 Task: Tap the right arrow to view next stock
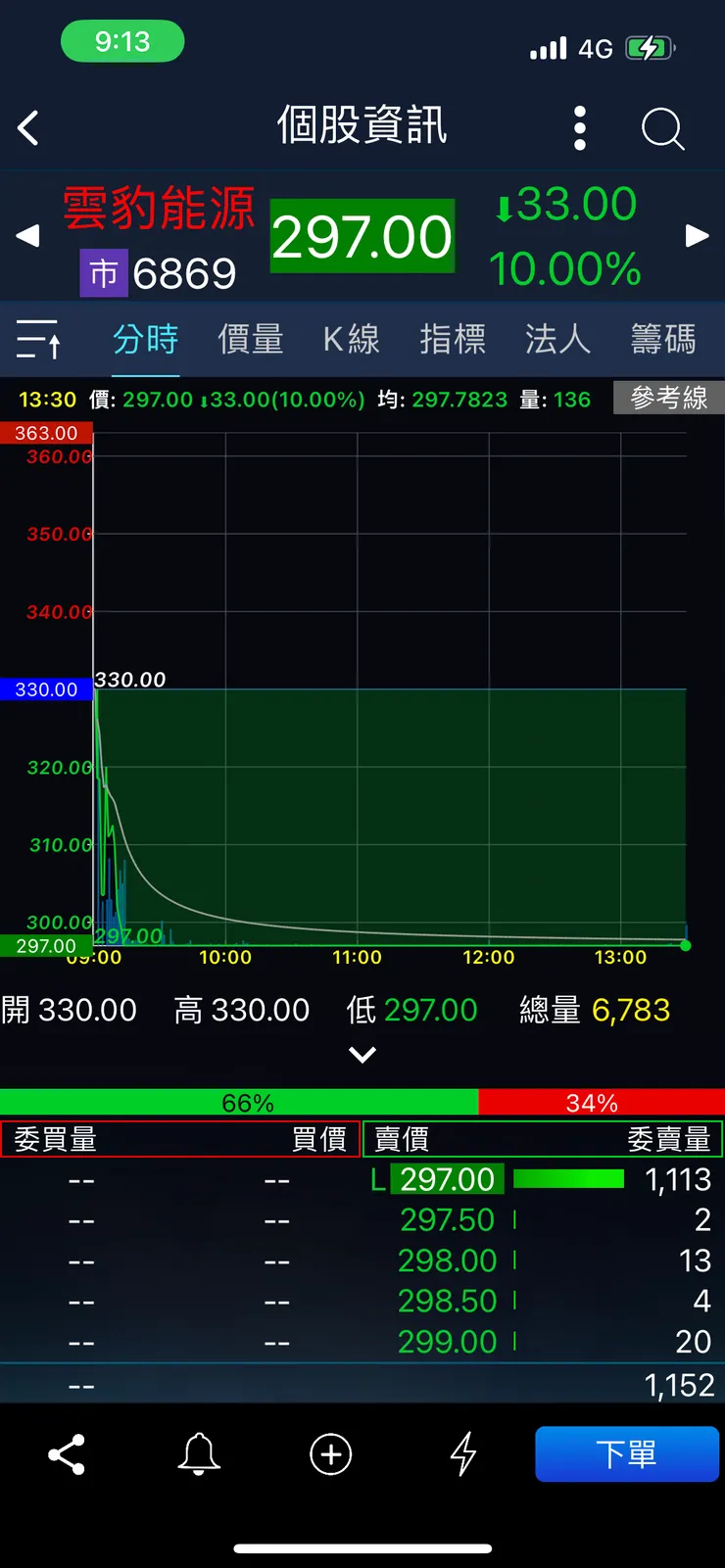(698, 235)
